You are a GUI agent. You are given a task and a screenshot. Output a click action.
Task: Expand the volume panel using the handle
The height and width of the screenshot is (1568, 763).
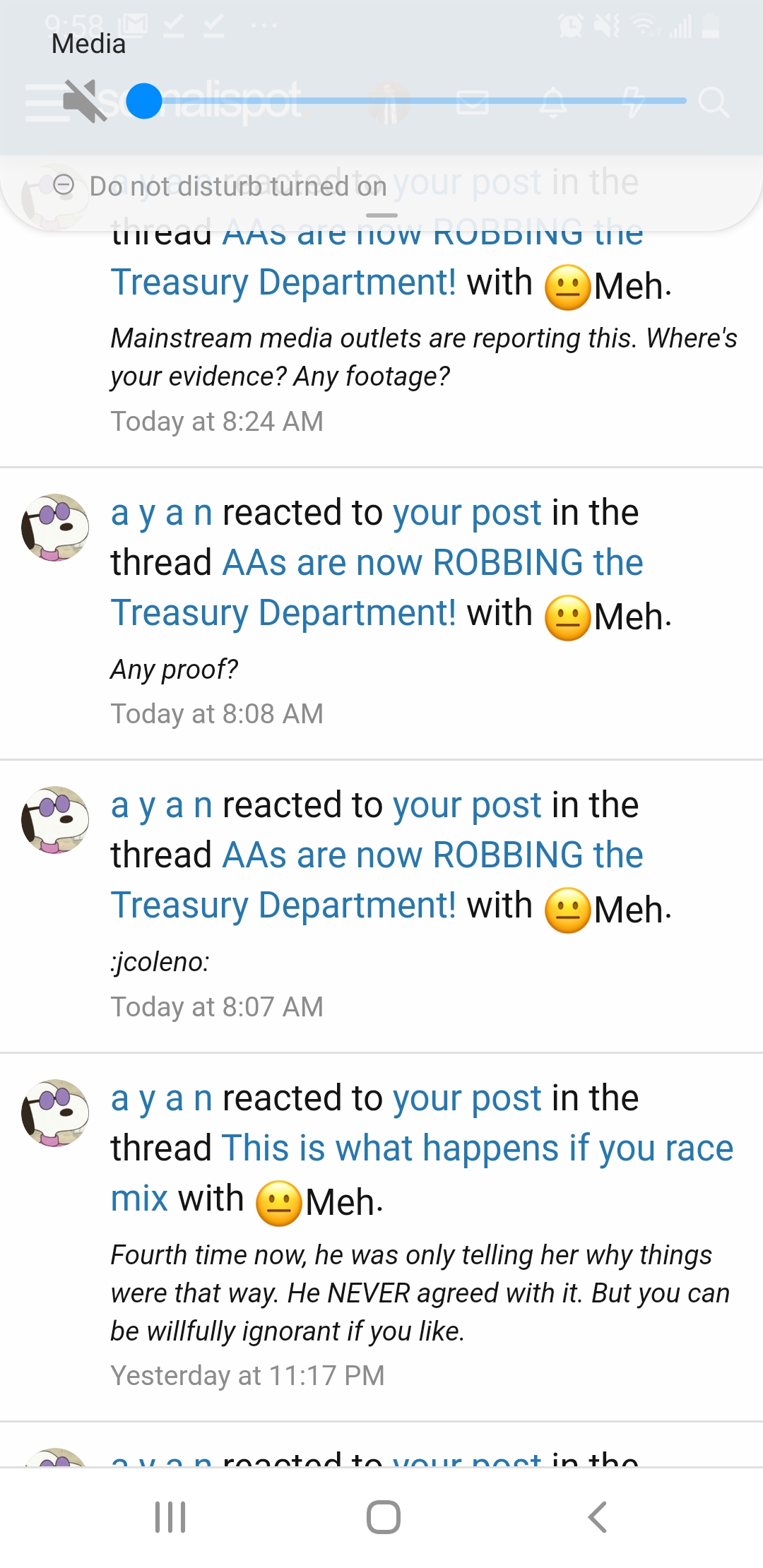tap(382, 215)
